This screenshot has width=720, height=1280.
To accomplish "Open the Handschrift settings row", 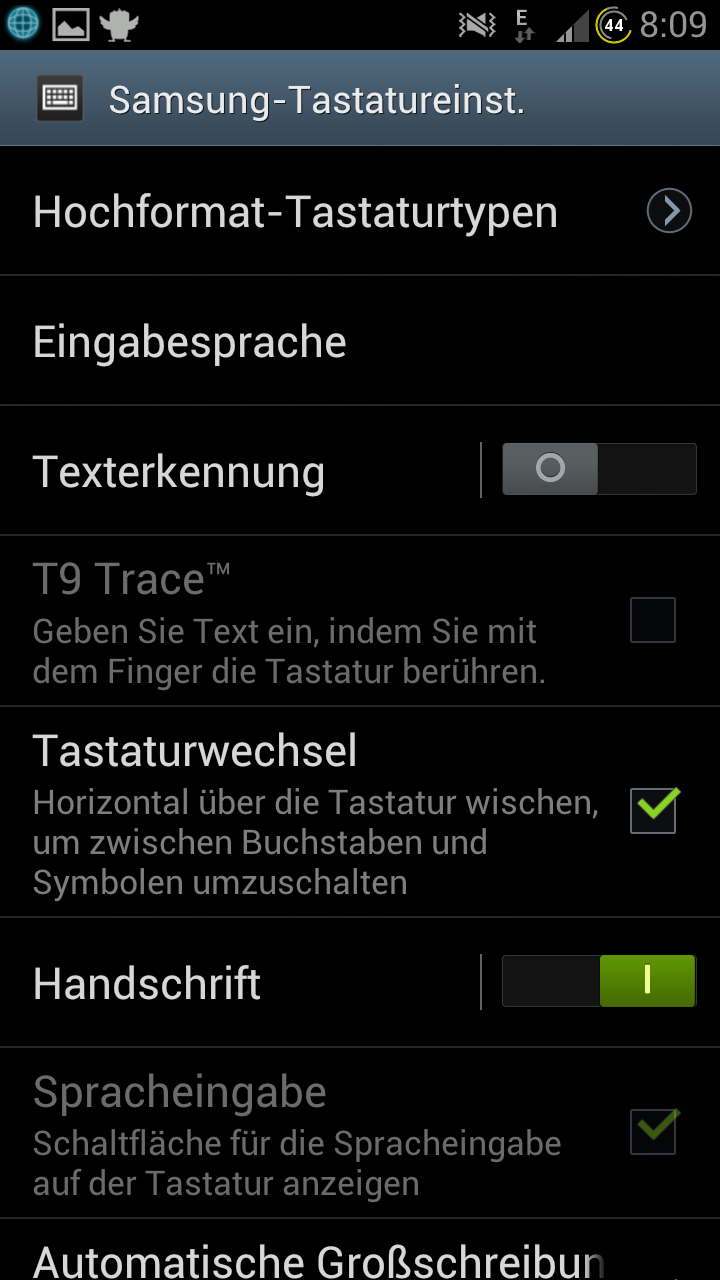I will [x=240, y=983].
